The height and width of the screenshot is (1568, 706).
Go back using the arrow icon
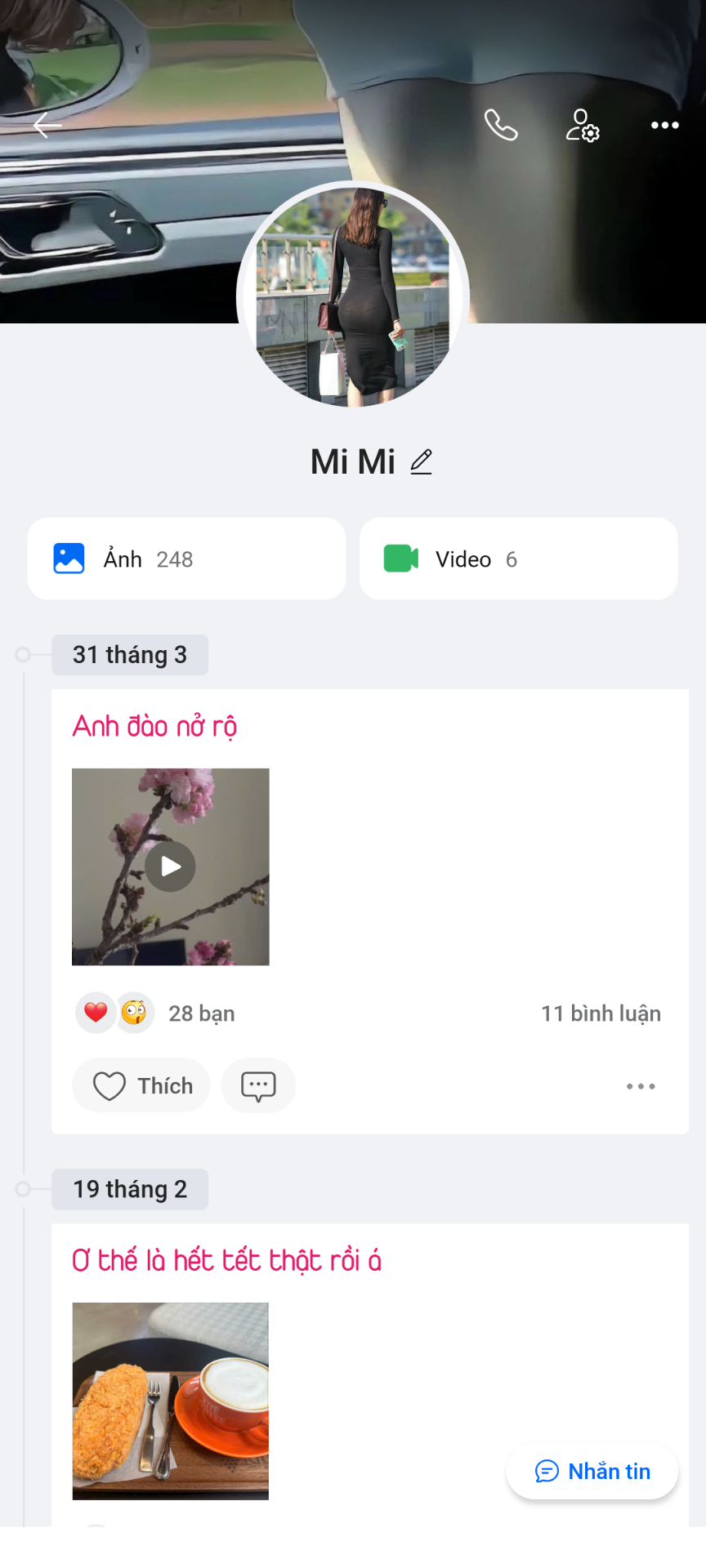pos(47,125)
